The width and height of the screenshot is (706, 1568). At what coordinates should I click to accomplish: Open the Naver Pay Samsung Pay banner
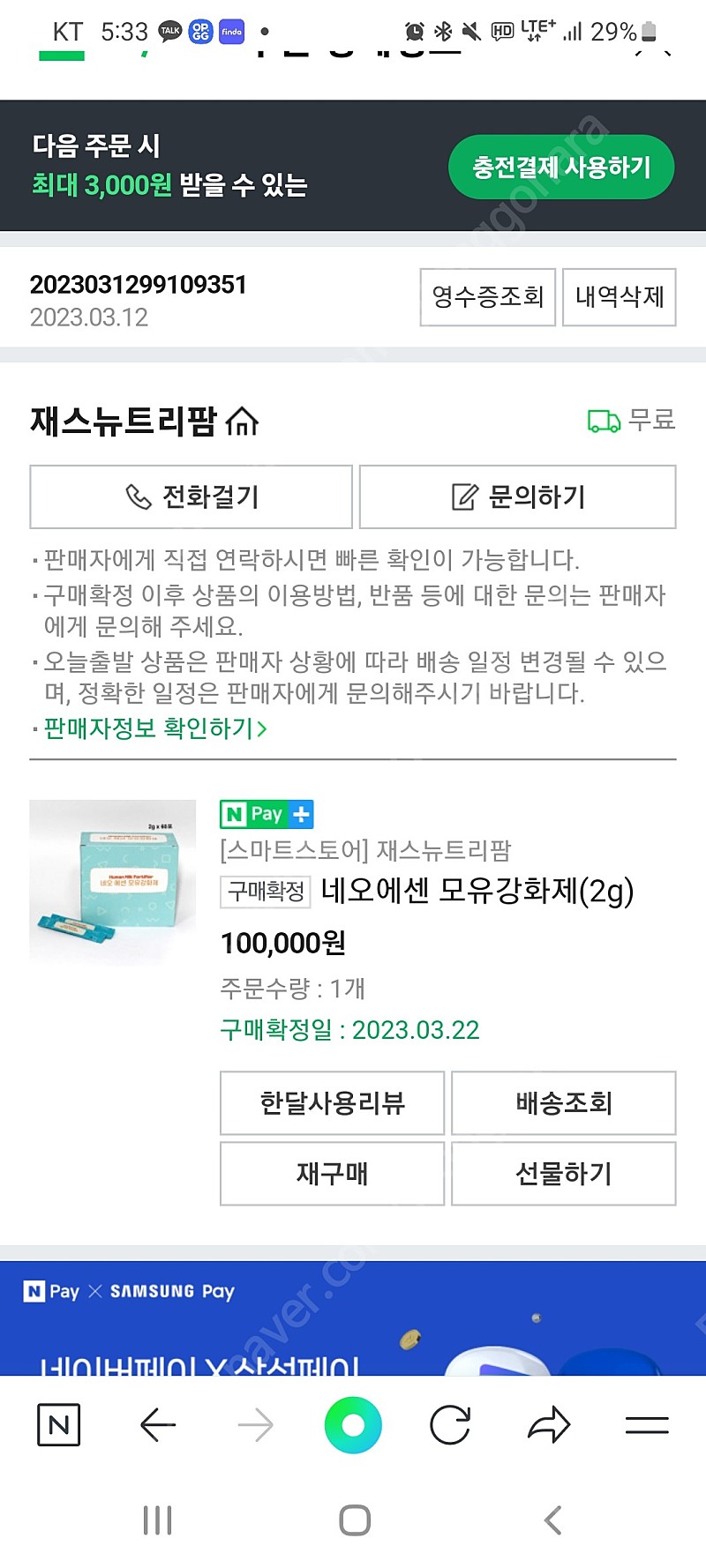pos(353,1318)
